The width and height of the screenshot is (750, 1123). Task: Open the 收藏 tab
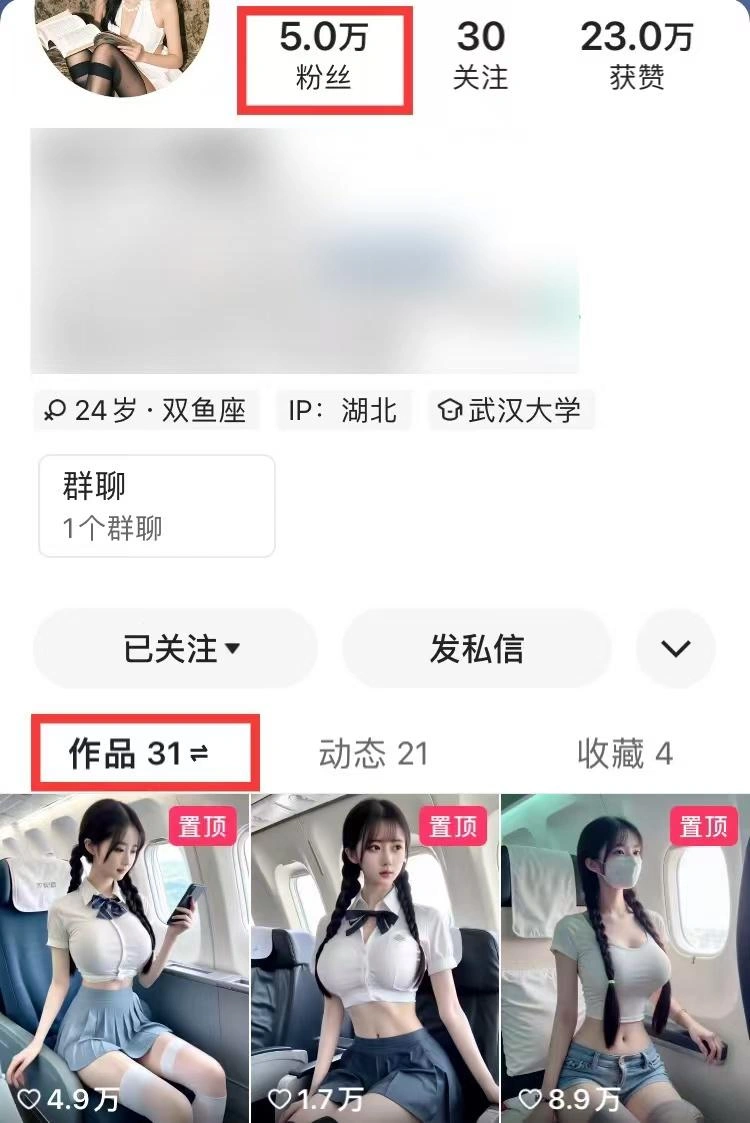tap(624, 753)
